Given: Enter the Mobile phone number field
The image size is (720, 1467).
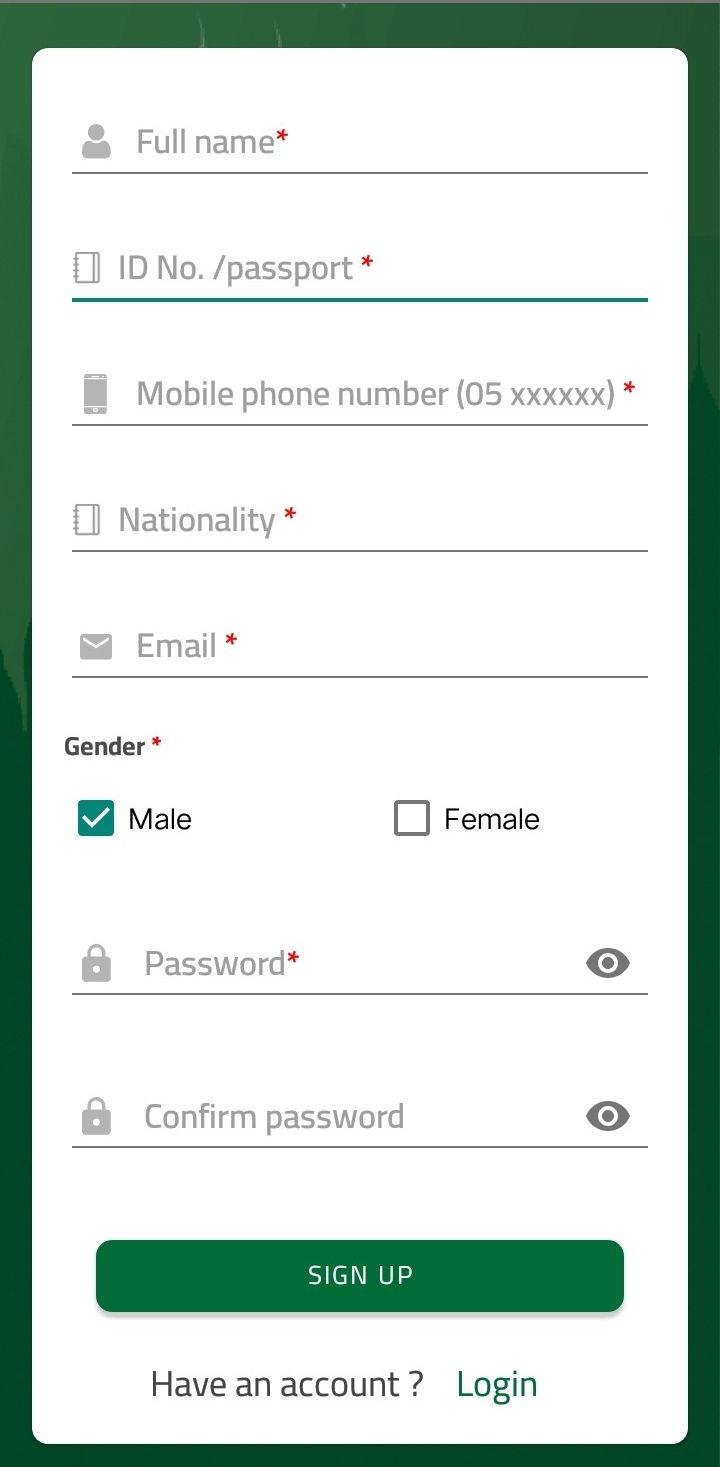Looking at the screenshot, I should [380, 394].
